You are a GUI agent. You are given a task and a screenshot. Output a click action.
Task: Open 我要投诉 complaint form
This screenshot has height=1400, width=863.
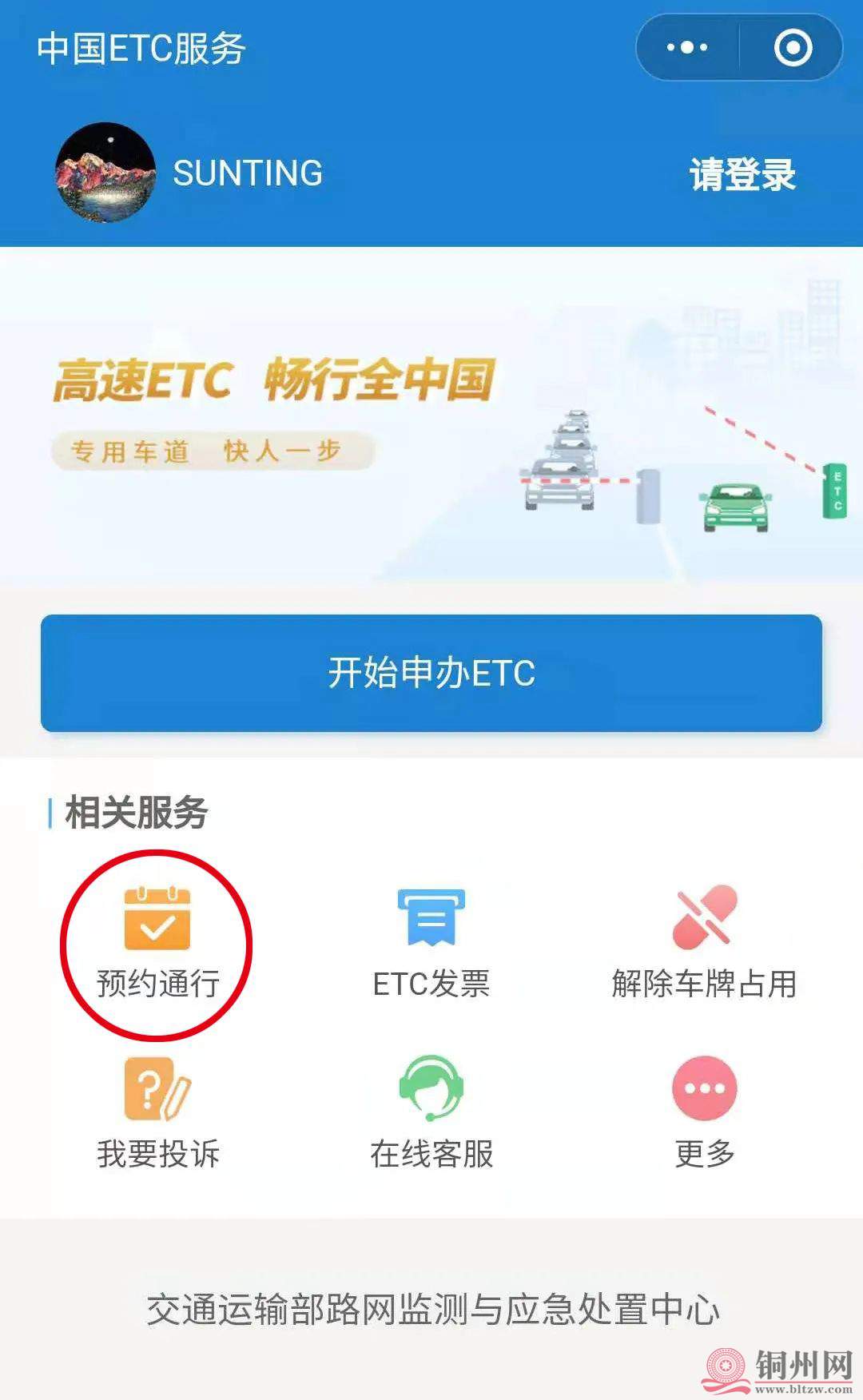tap(157, 1114)
